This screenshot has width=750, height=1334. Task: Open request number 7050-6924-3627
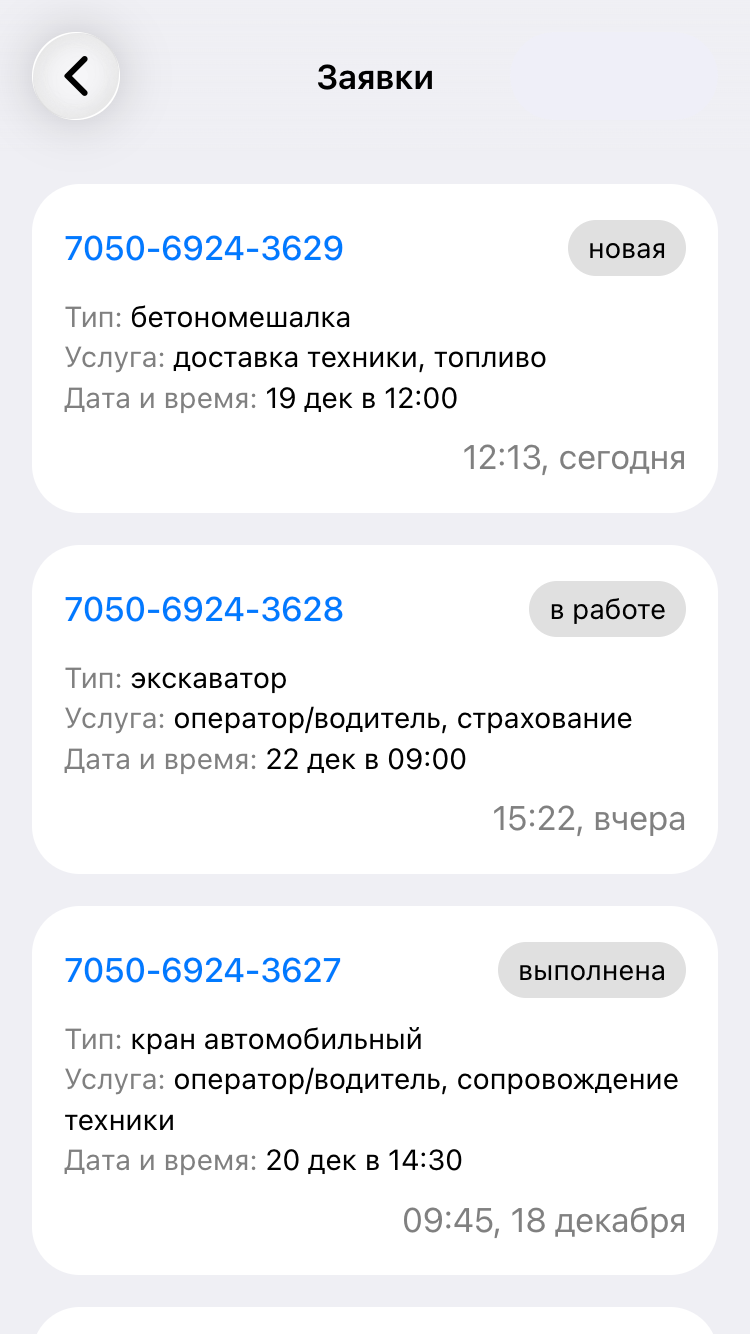pyautogui.click(x=203, y=970)
